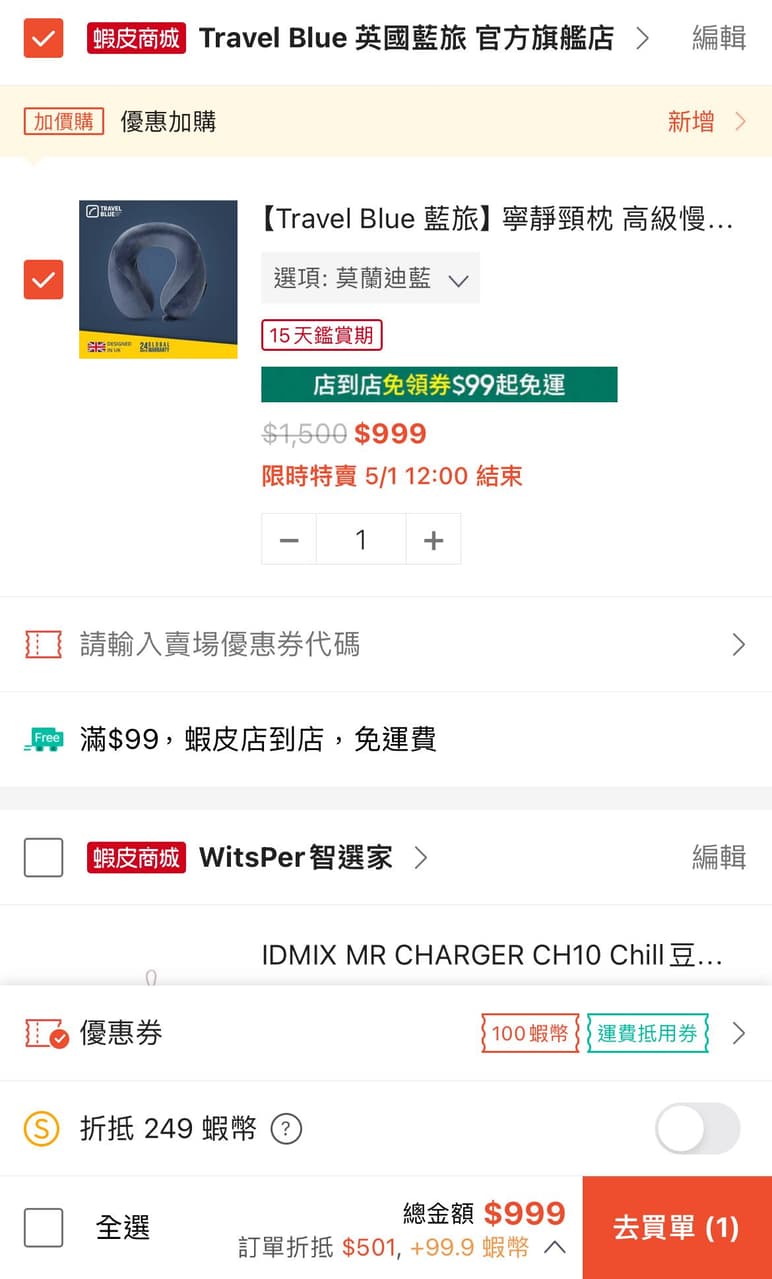The width and height of the screenshot is (772, 1279).
Task: Increase neck pillow quantity by one
Action: point(433,540)
